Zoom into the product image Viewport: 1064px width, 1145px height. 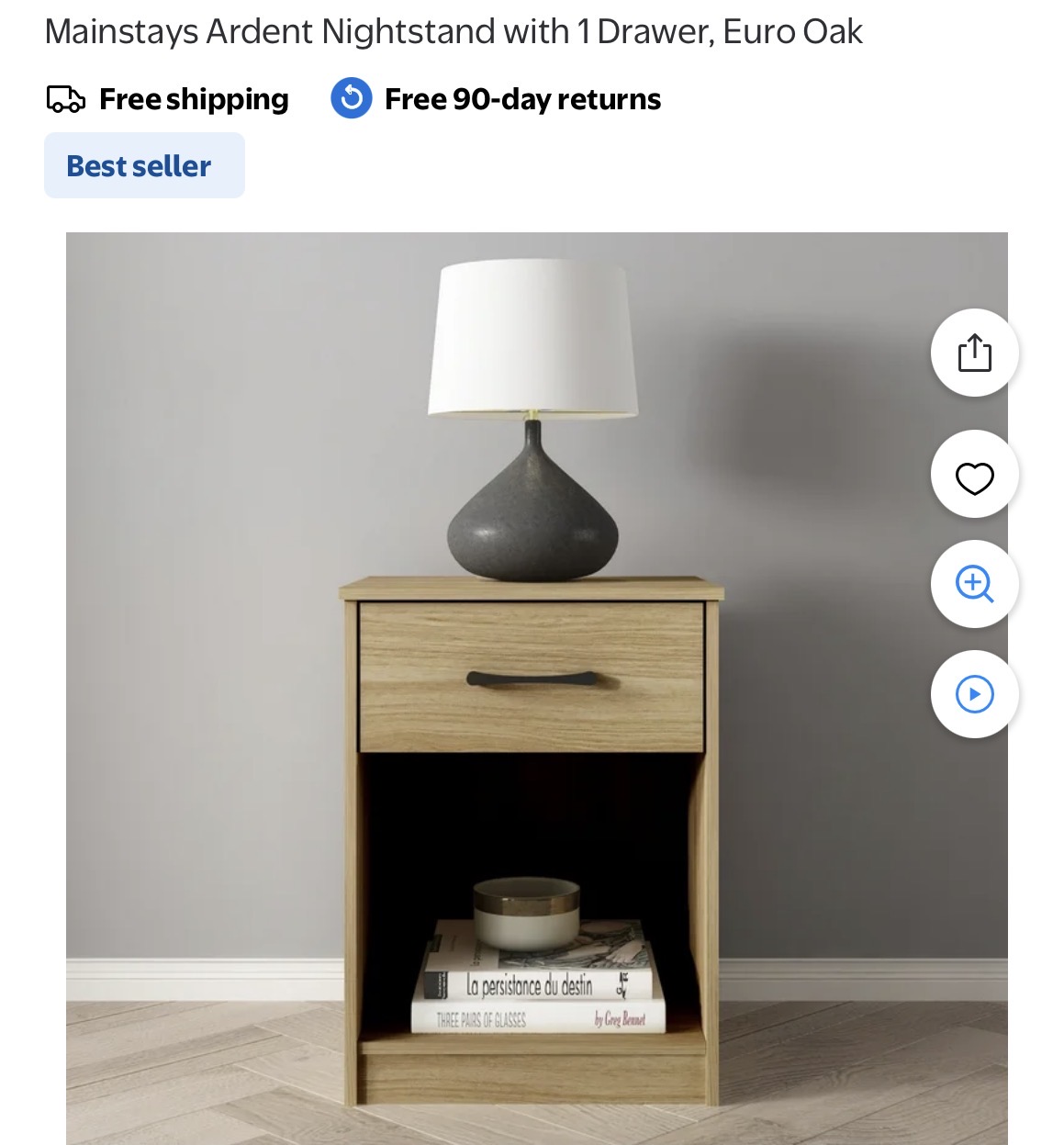pyautogui.click(x=974, y=584)
